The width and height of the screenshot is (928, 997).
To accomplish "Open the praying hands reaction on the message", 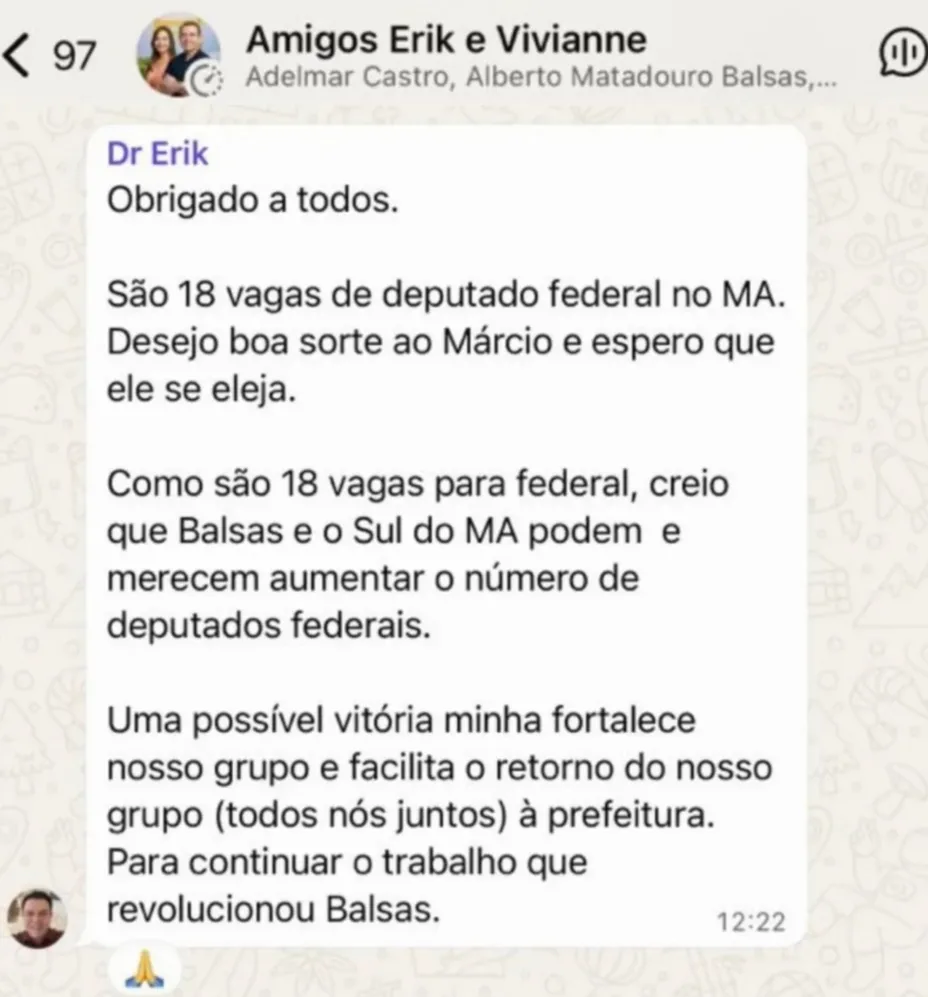I will 143,970.
